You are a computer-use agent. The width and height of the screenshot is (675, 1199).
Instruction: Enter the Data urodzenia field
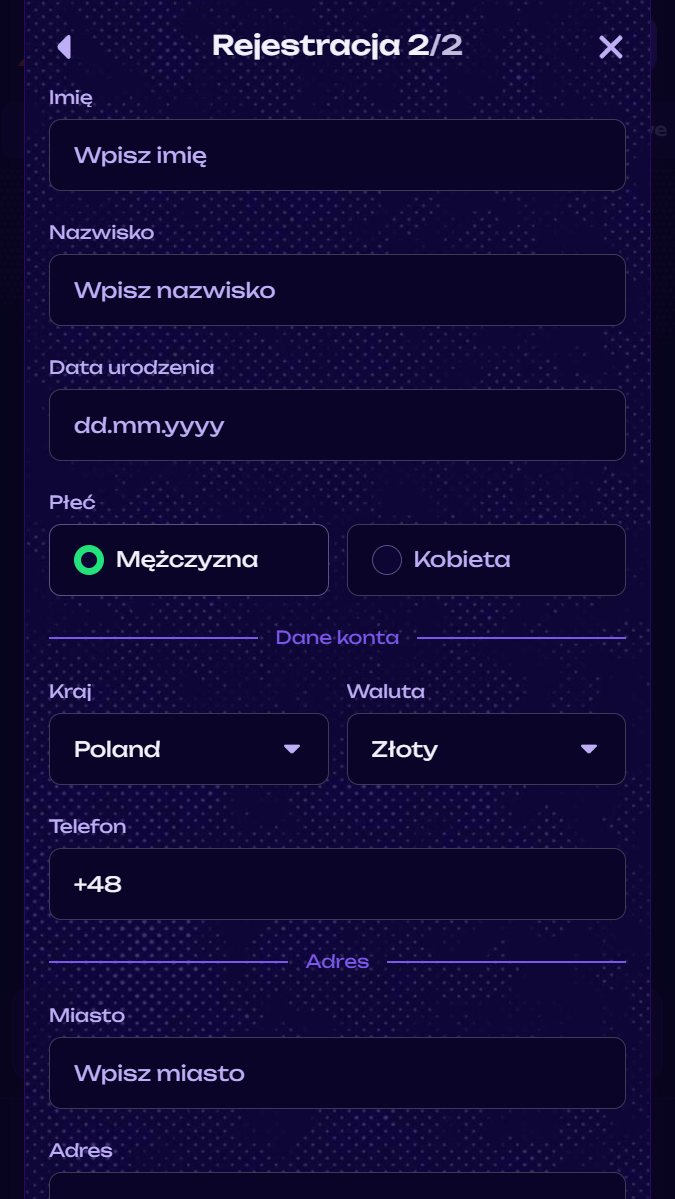337,425
